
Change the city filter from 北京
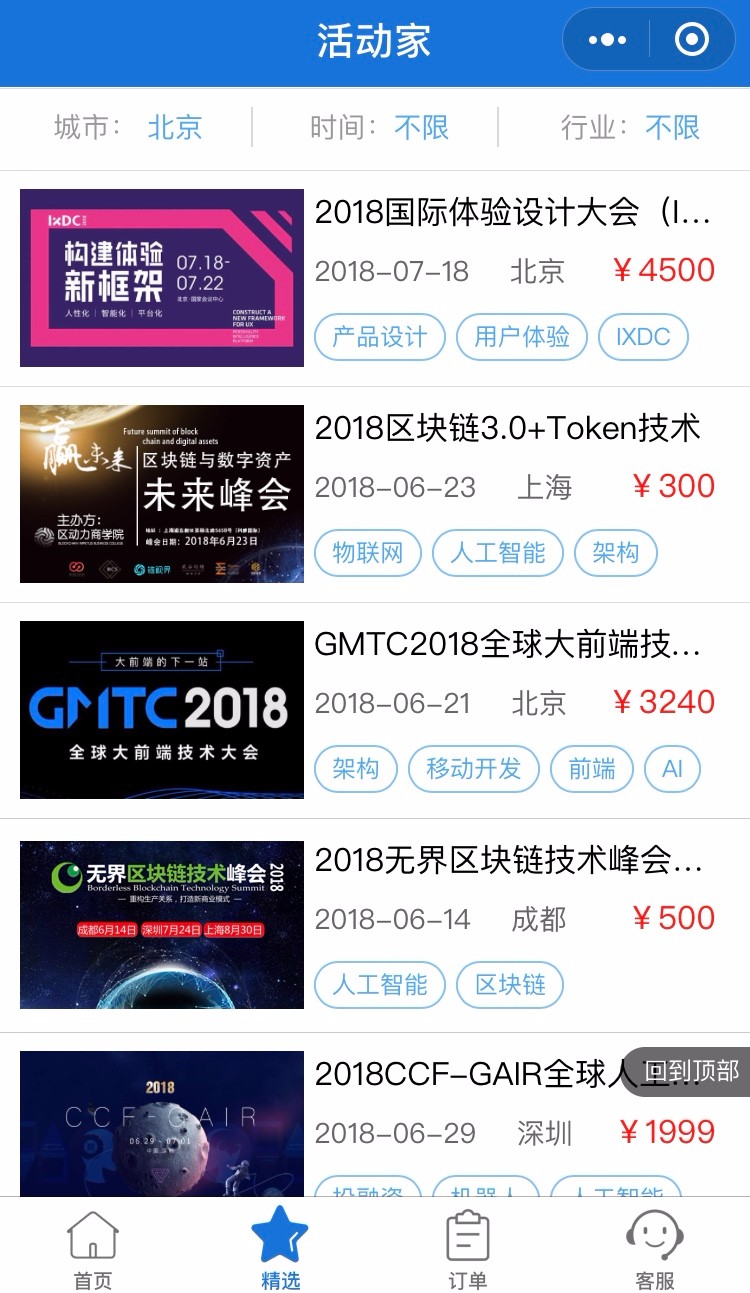(128, 128)
